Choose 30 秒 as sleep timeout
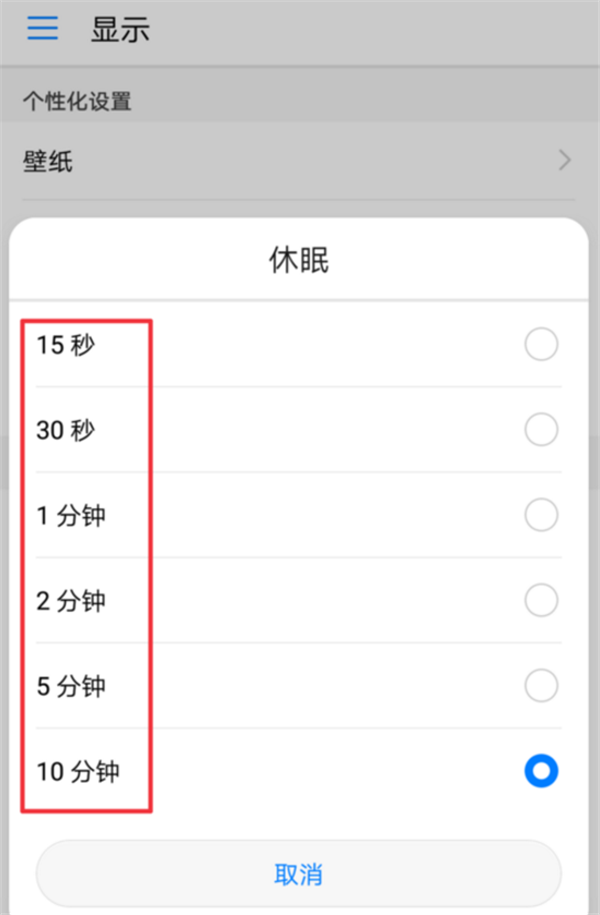This screenshot has height=915, width=600. [x=541, y=430]
